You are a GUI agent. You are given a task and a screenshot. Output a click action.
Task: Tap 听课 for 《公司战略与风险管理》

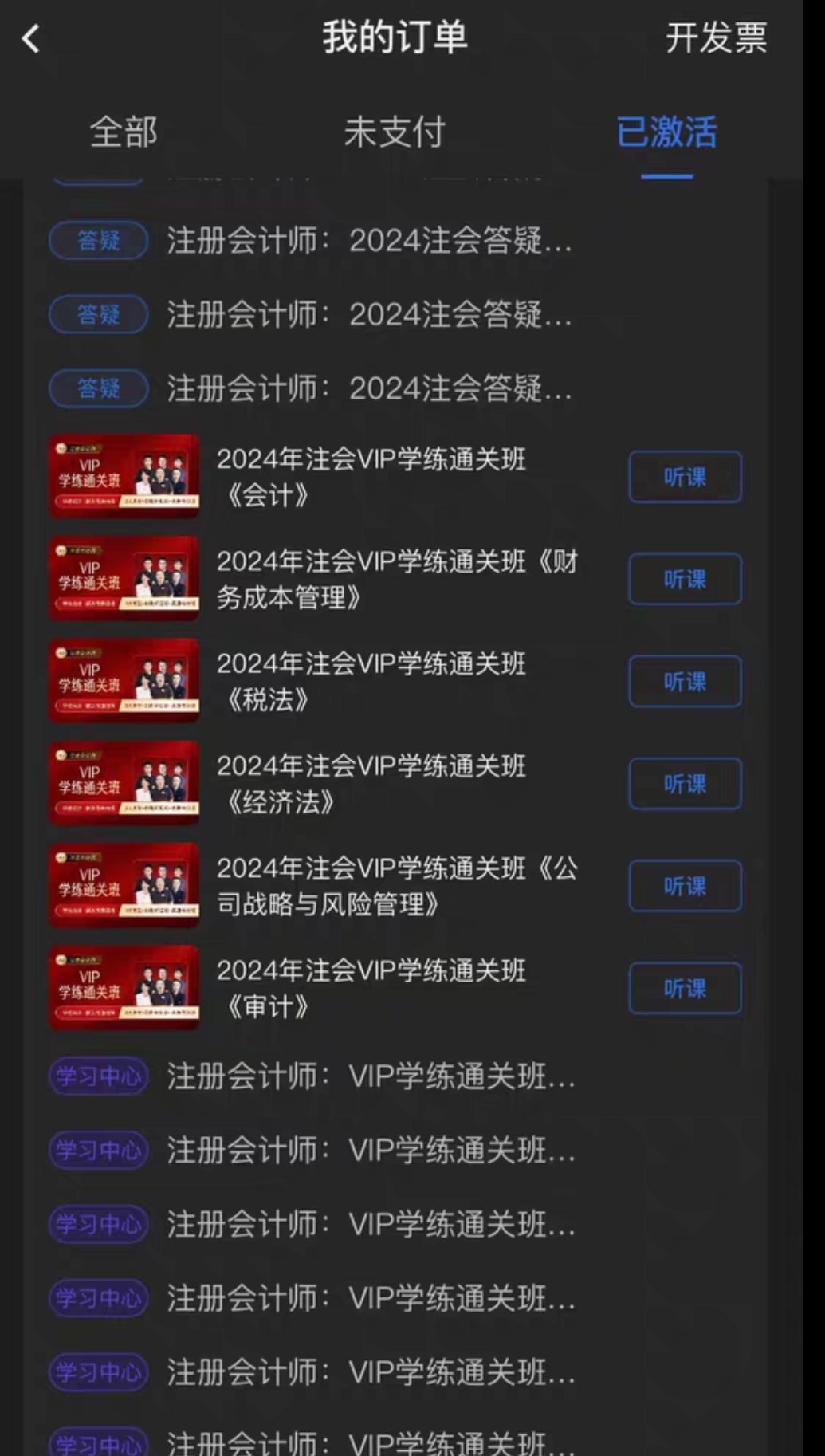(684, 886)
